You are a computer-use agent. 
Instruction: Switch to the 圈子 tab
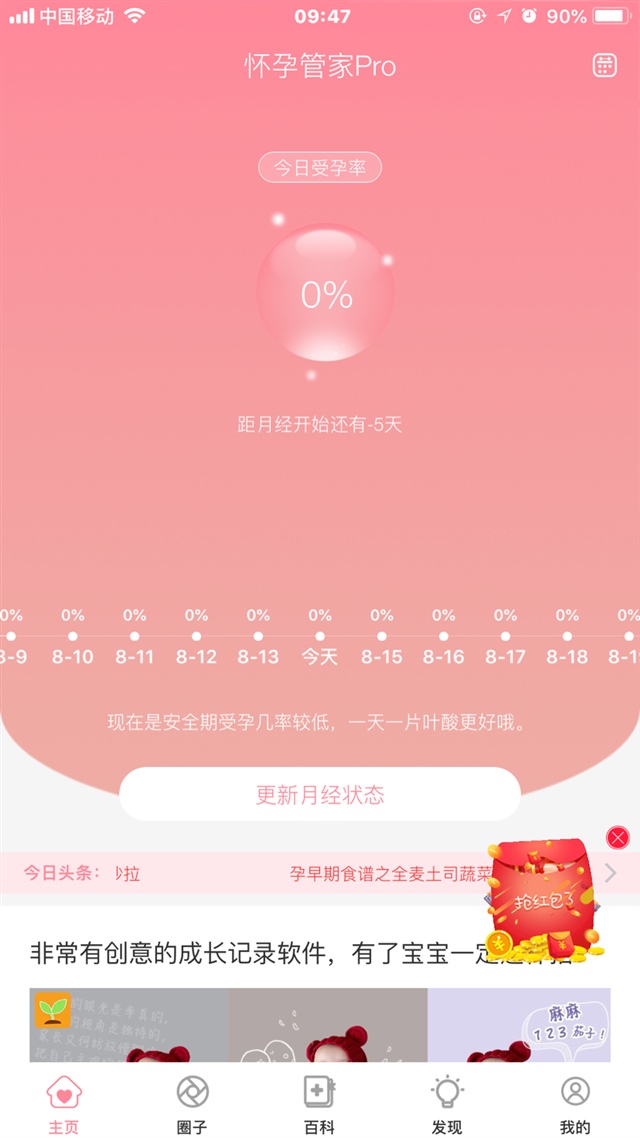(x=192, y=1103)
